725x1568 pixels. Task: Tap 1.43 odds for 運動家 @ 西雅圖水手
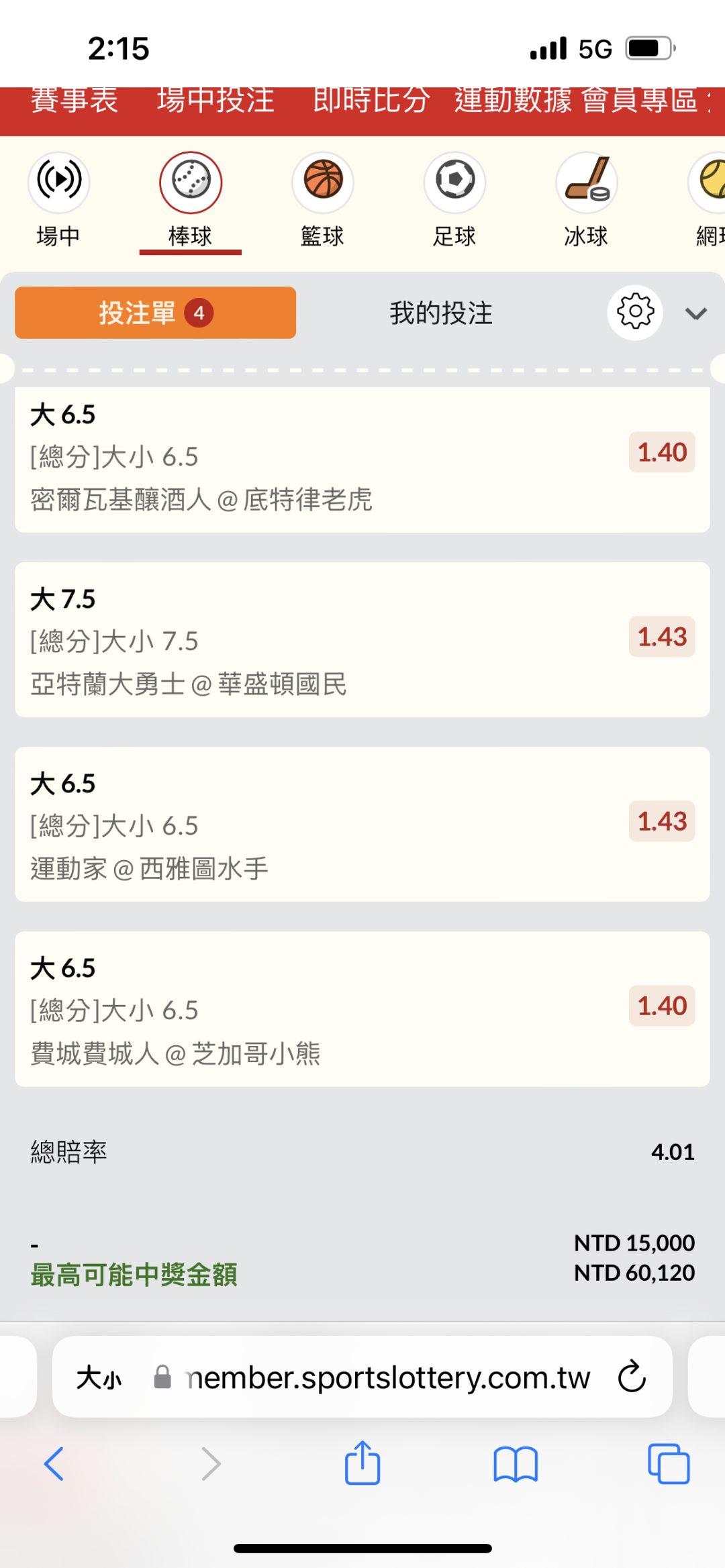click(x=662, y=821)
